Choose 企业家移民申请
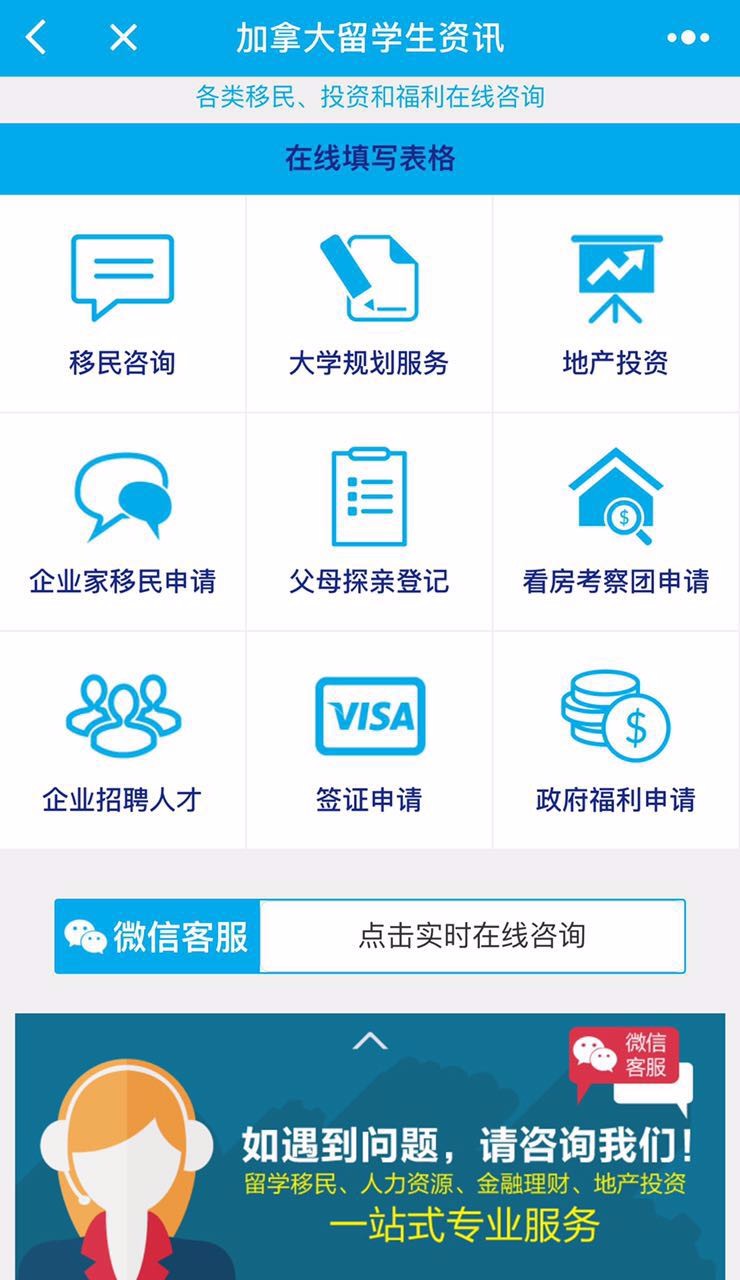This screenshot has width=740, height=1280. pos(123,522)
